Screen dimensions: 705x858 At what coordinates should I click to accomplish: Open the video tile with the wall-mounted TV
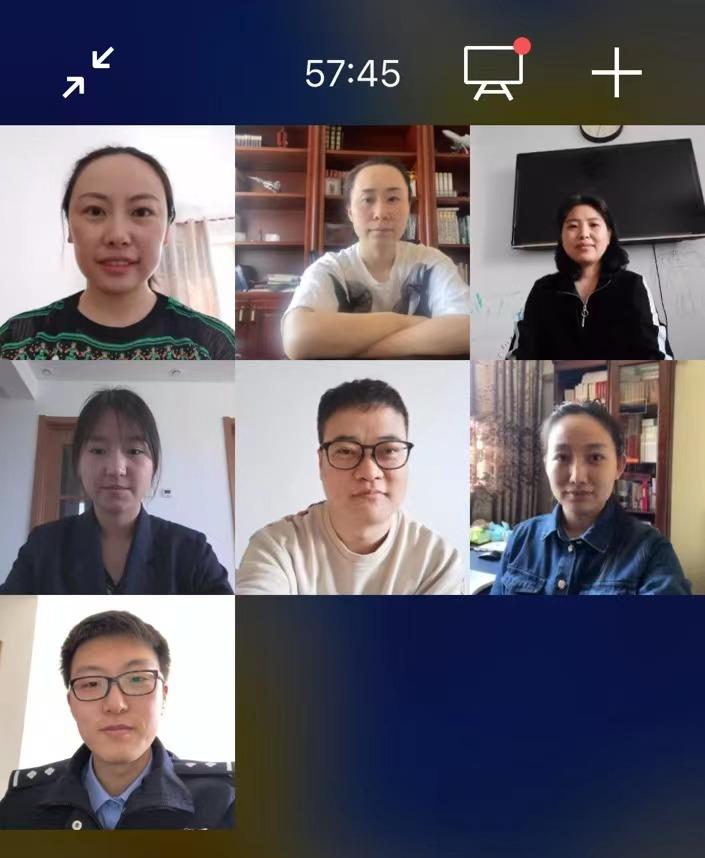588,242
